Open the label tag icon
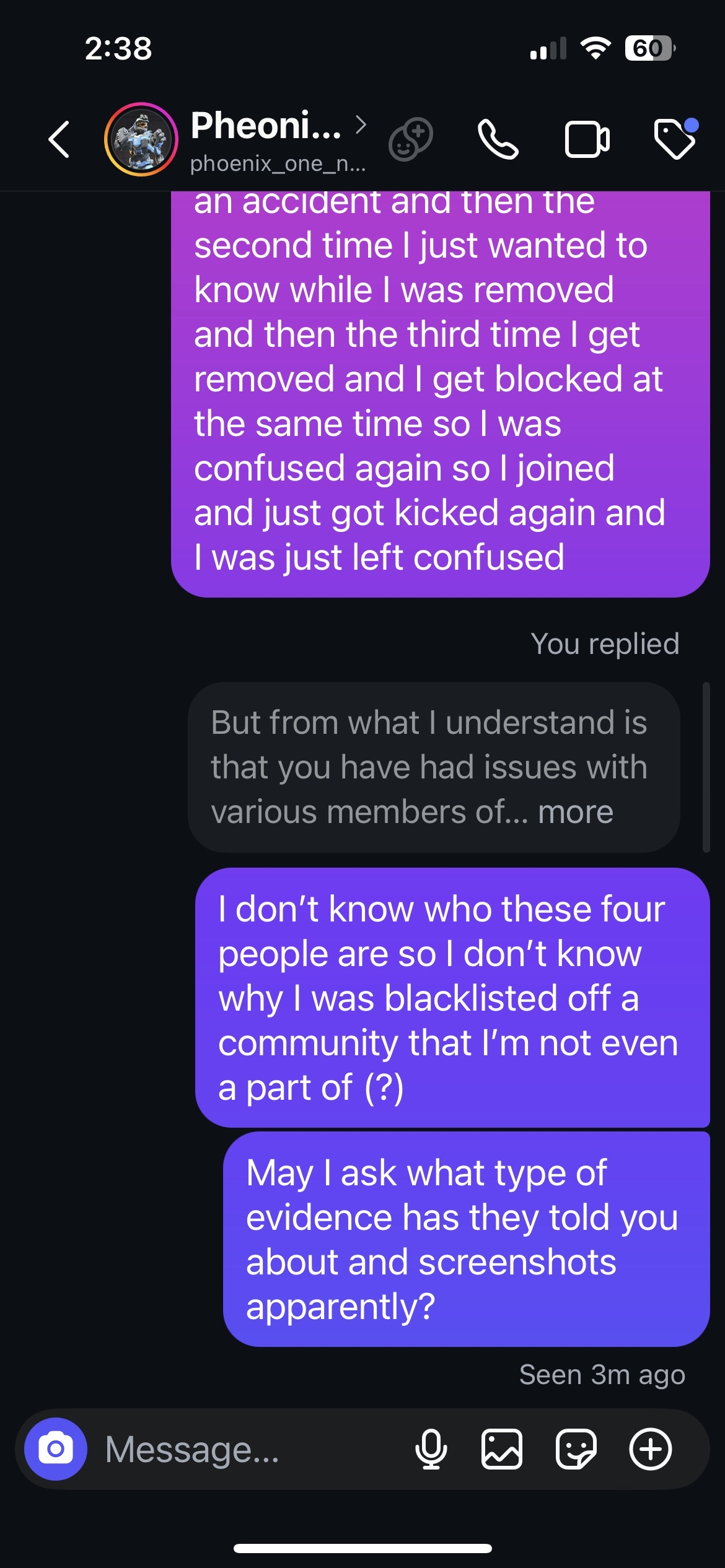This screenshot has height=1568, width=725. coord(675,139)
